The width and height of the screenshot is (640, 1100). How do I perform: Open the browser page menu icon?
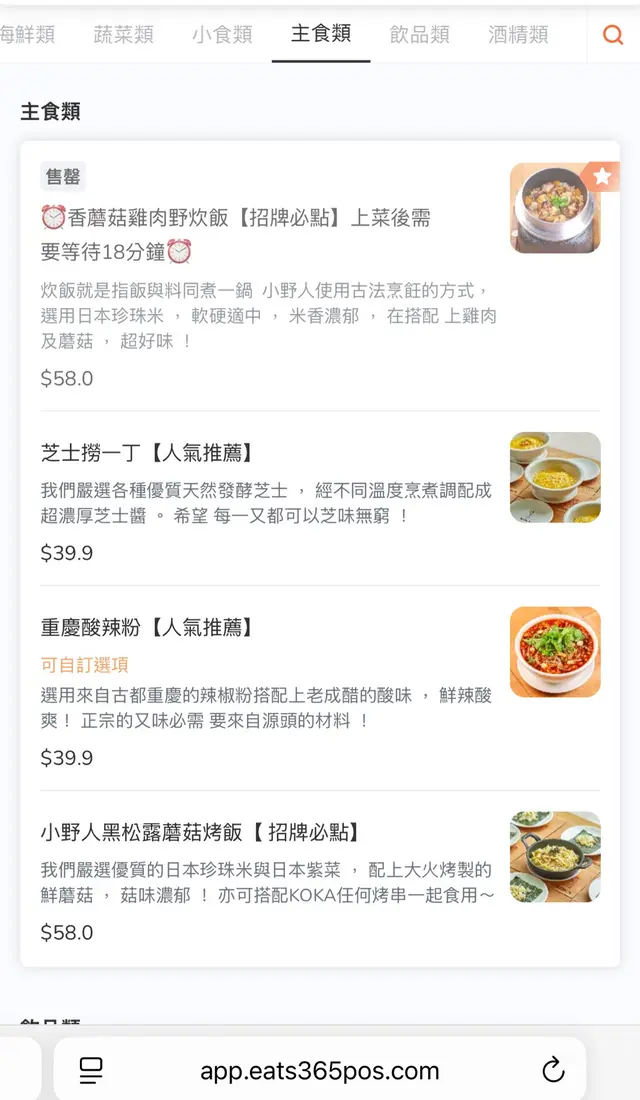tap(91, 1071)
